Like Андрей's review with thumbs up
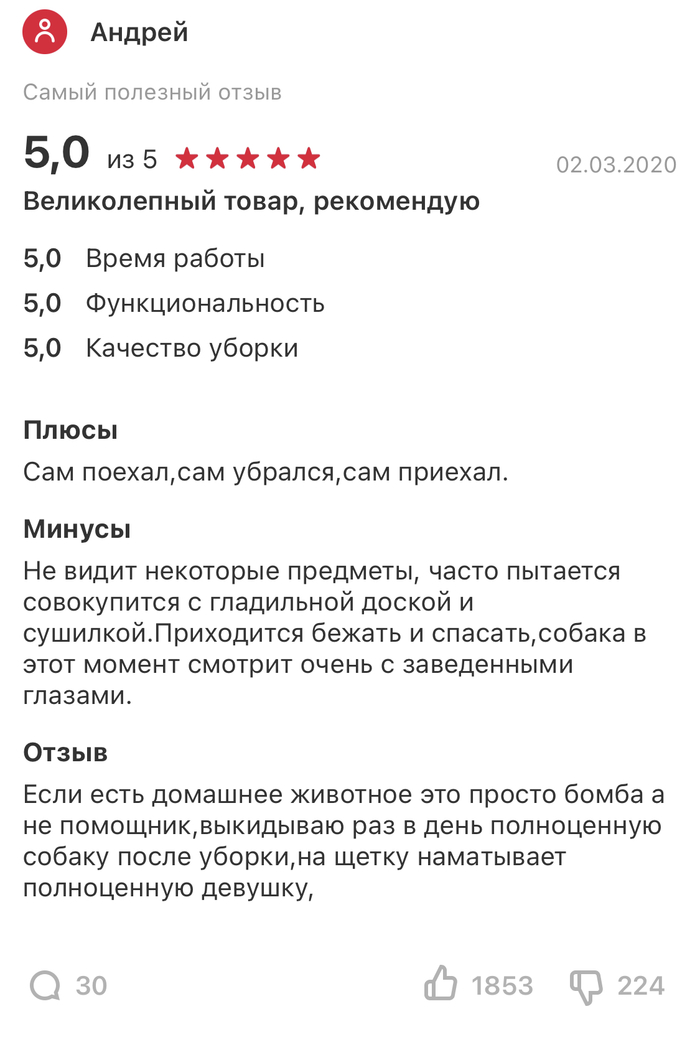 441,985
